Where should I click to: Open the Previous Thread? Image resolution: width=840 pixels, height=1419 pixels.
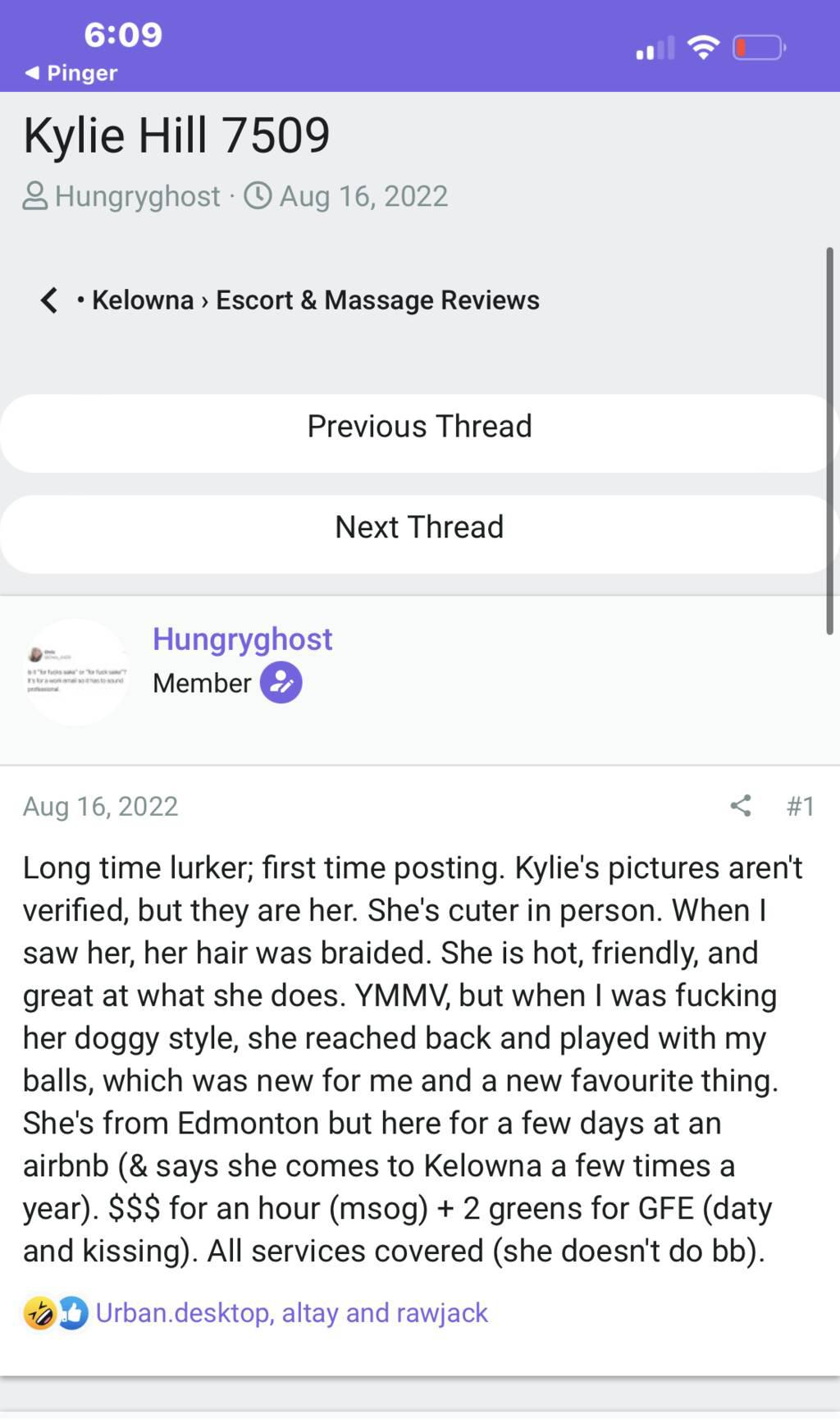tap(419, 428)
